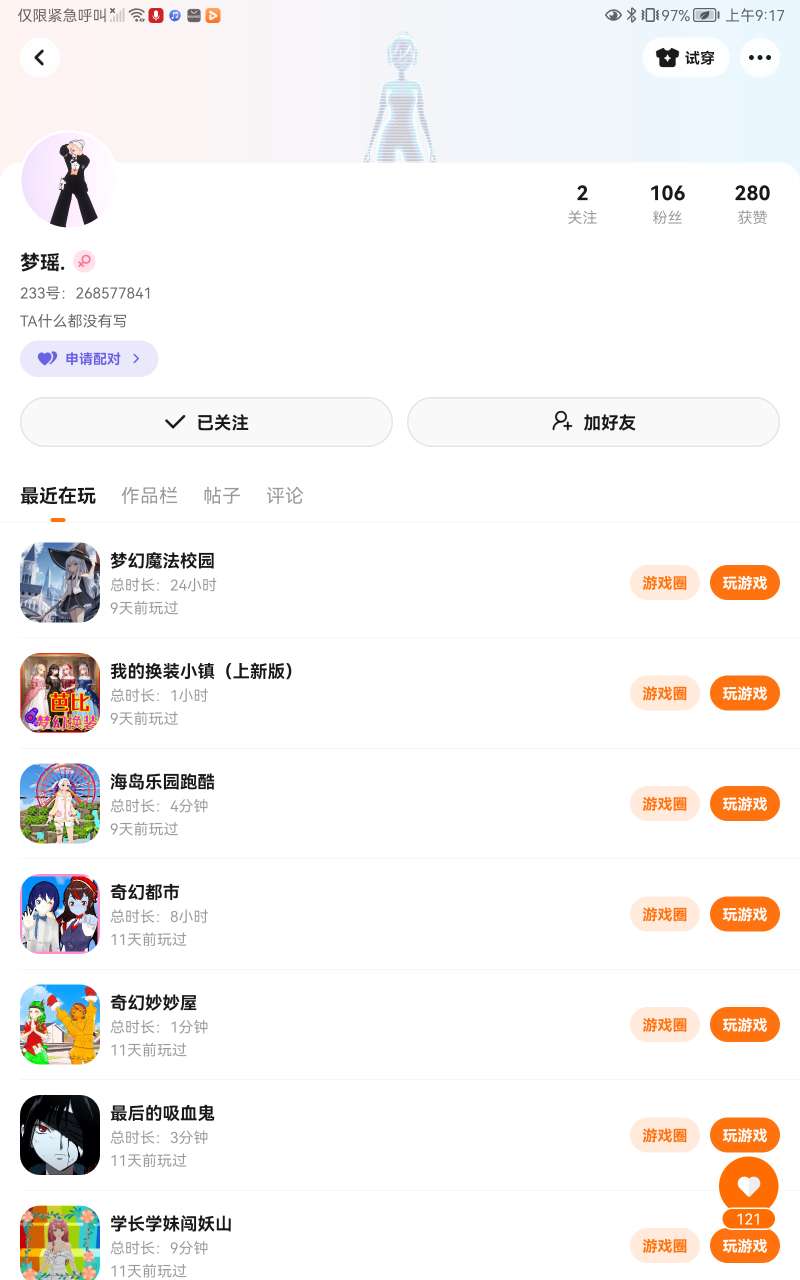Image resolution: width=800 pixels, height=1280 pixels.
Task: Open the 评论 tab
Action: tap(285, 496)
